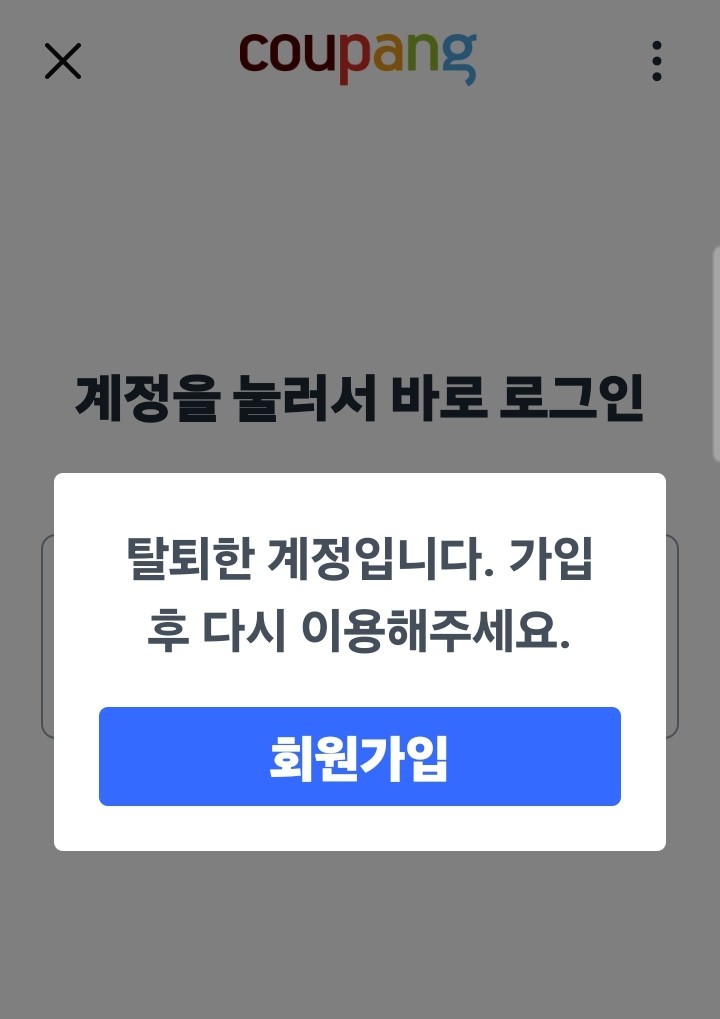This screenshot has height=1019, width=720.
Task: Open the three-dot overflow menu
Action: tap(656, 61)
